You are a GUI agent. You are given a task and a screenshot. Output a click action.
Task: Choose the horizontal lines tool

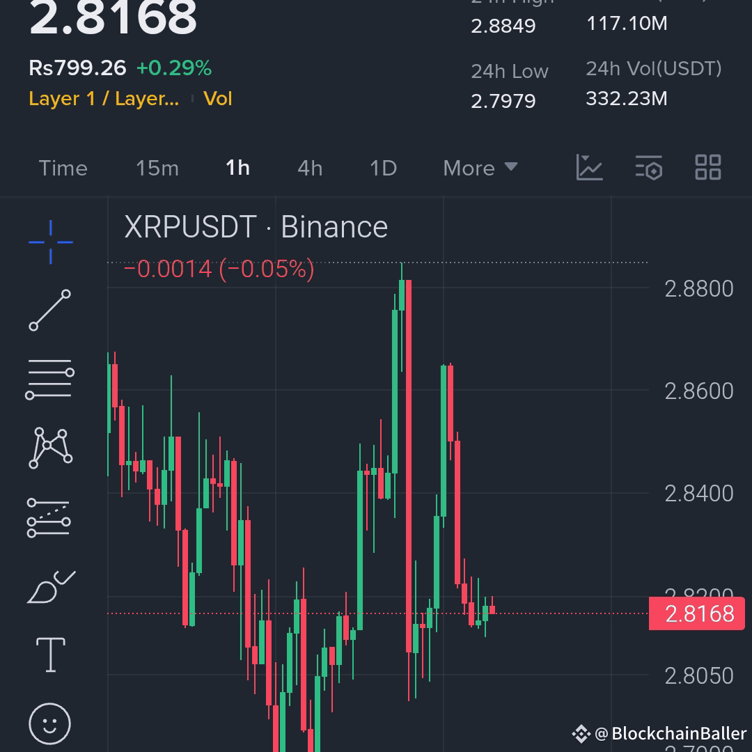point(50,380)
